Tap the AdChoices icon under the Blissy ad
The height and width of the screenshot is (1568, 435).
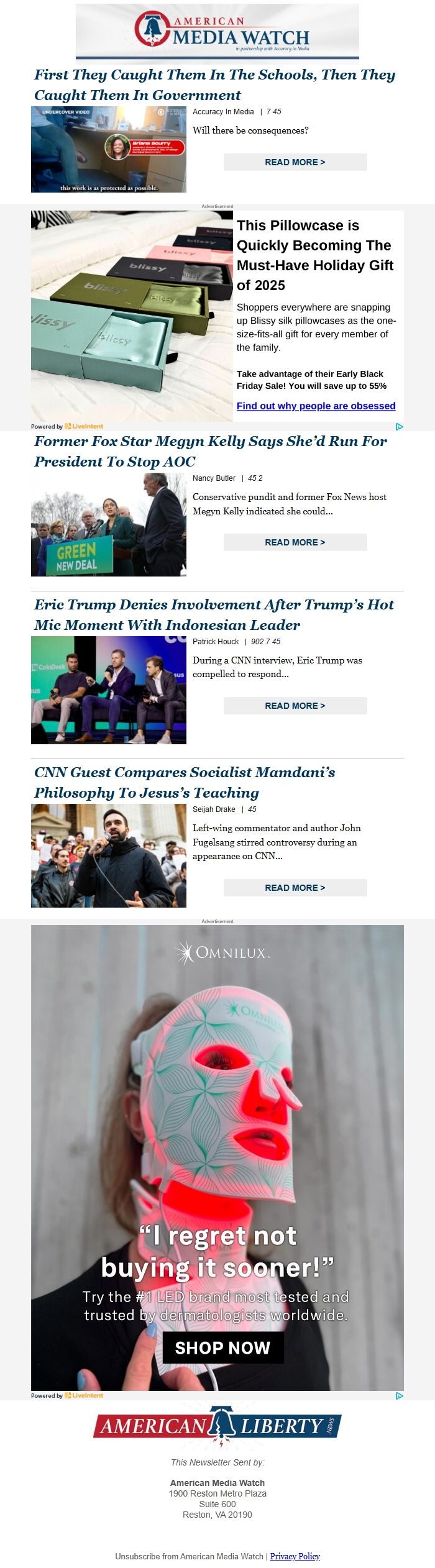[399, 426]
